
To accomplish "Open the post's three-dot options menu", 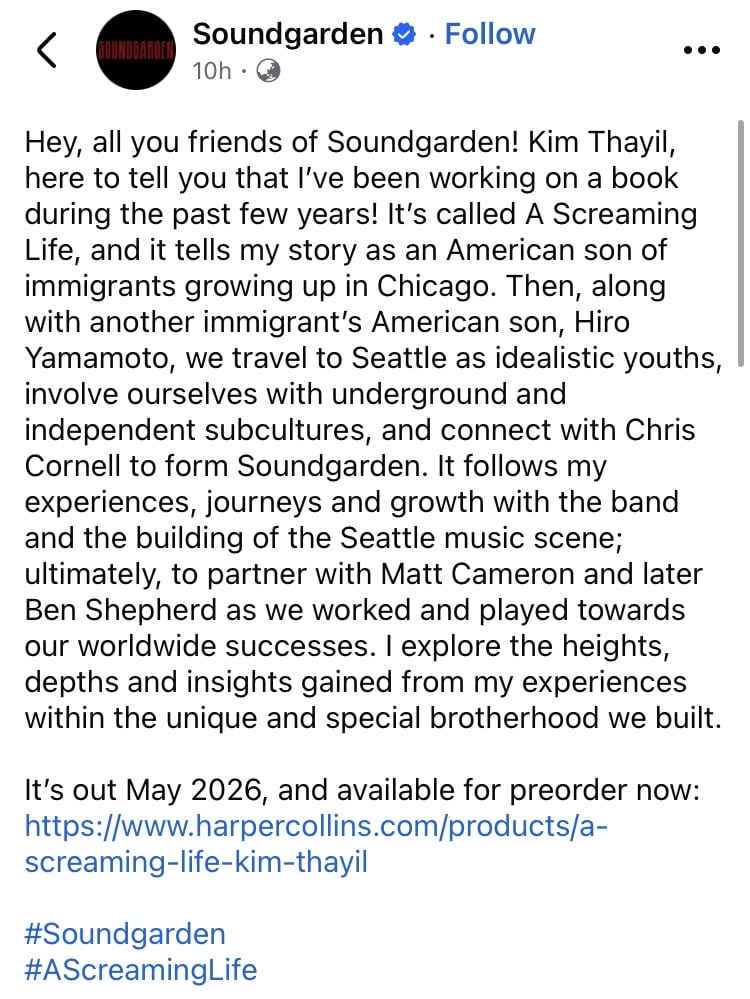I will 700,50.
